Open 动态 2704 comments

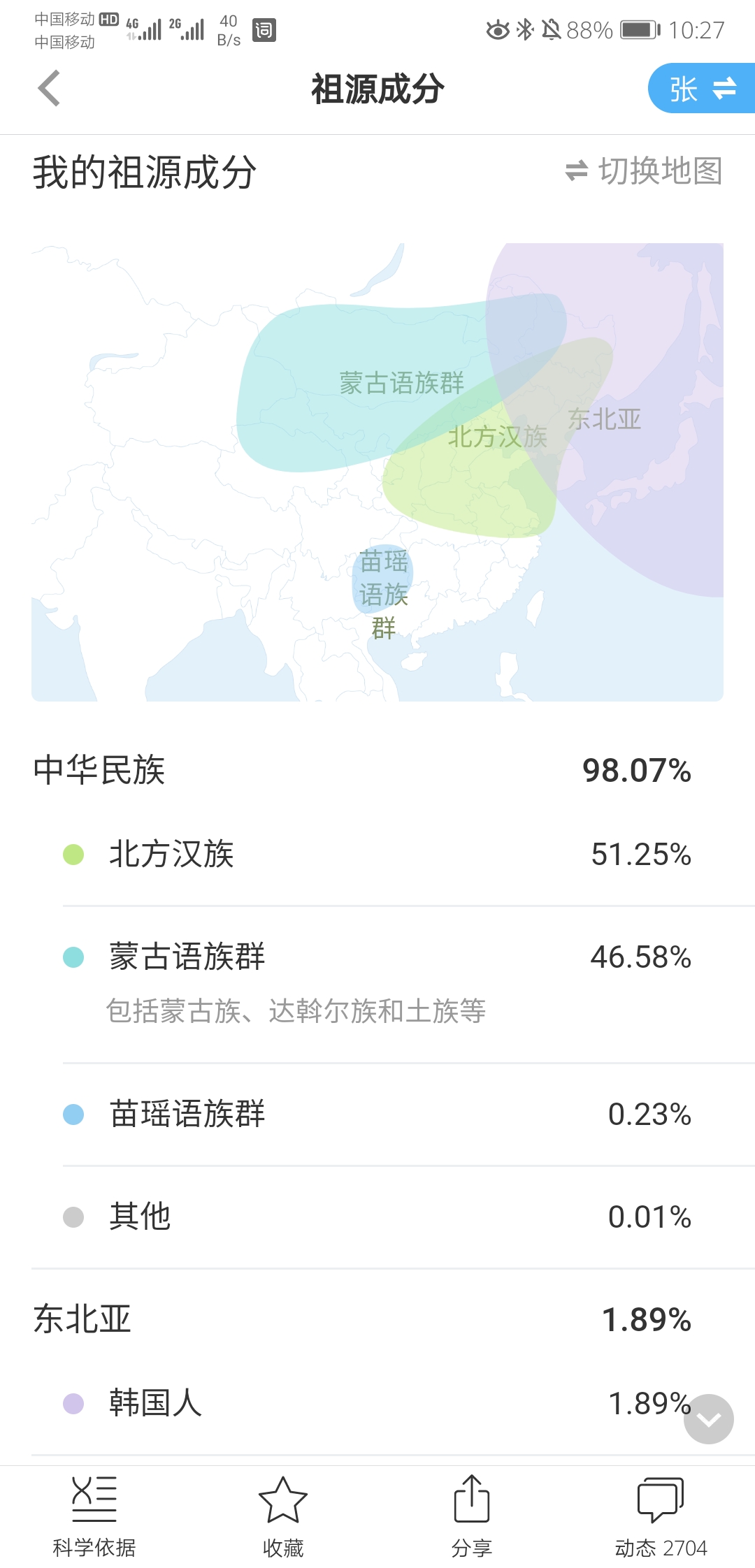[x=661, y=1517]
